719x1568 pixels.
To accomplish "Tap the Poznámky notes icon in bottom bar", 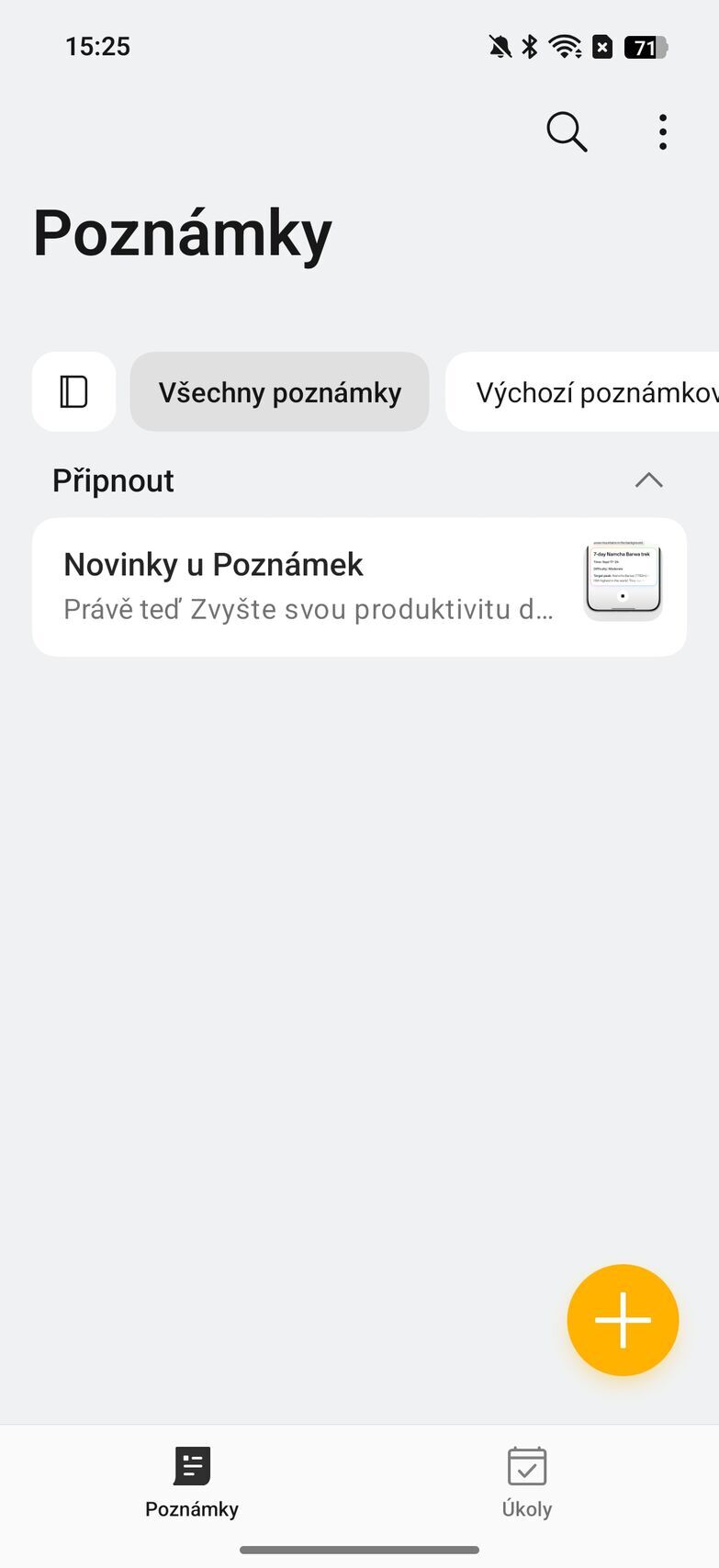I will [x=191, y=1468].
